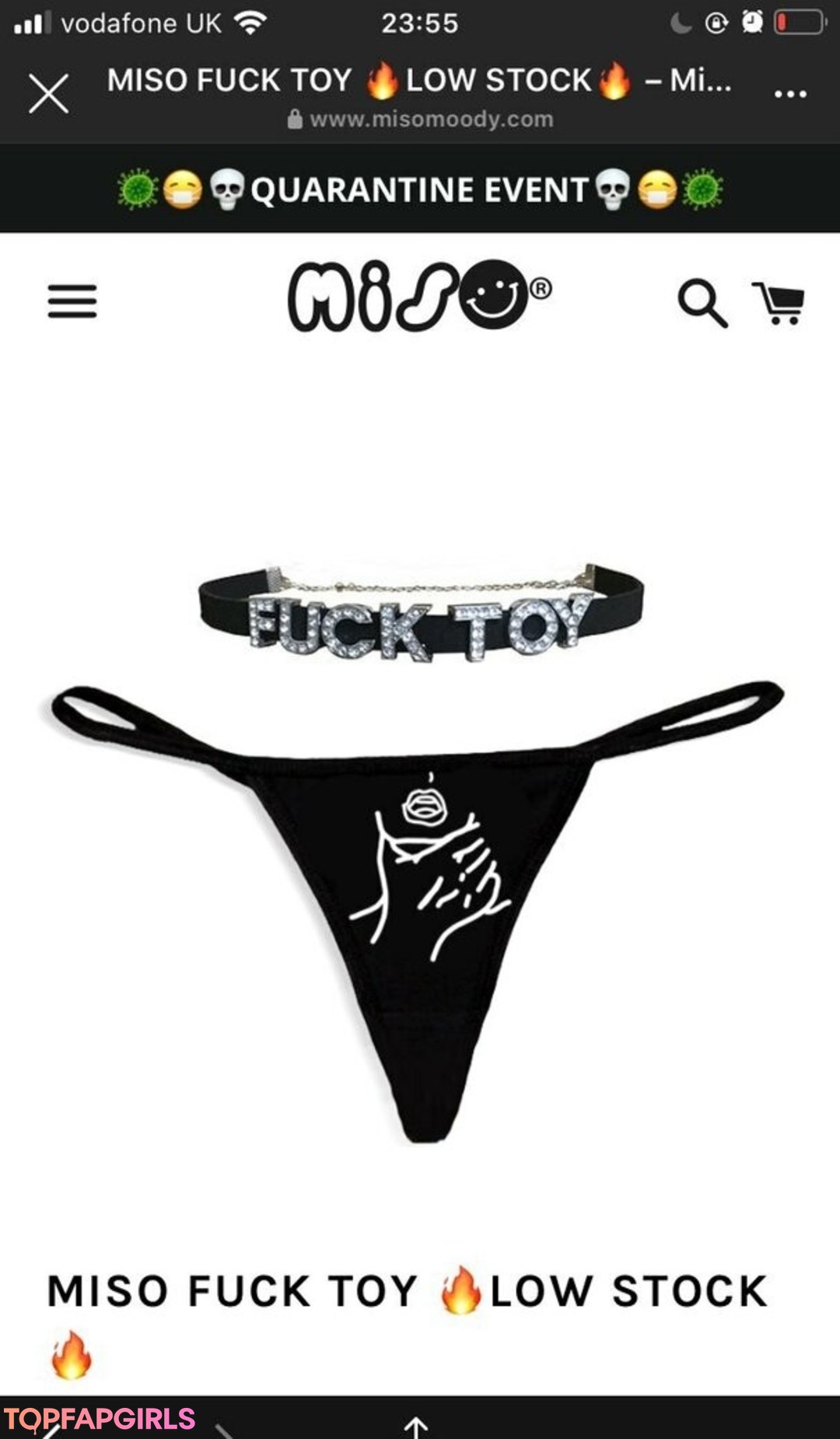This screenshot has height=1439, width=840.
Task: Open the shopping cart
Action: pos(779,303)
